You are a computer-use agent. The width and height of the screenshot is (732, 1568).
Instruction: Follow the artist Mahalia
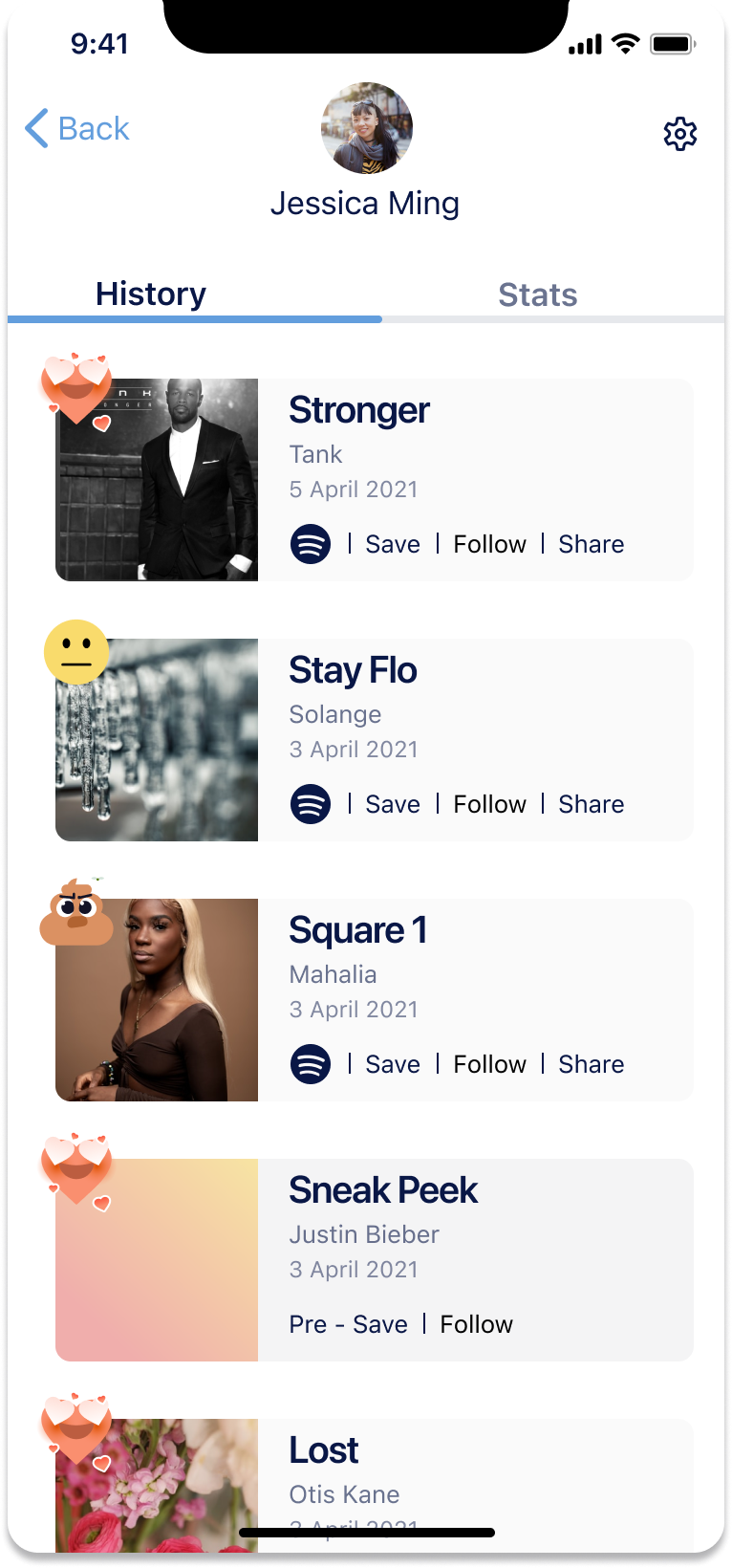[489, 1064]
